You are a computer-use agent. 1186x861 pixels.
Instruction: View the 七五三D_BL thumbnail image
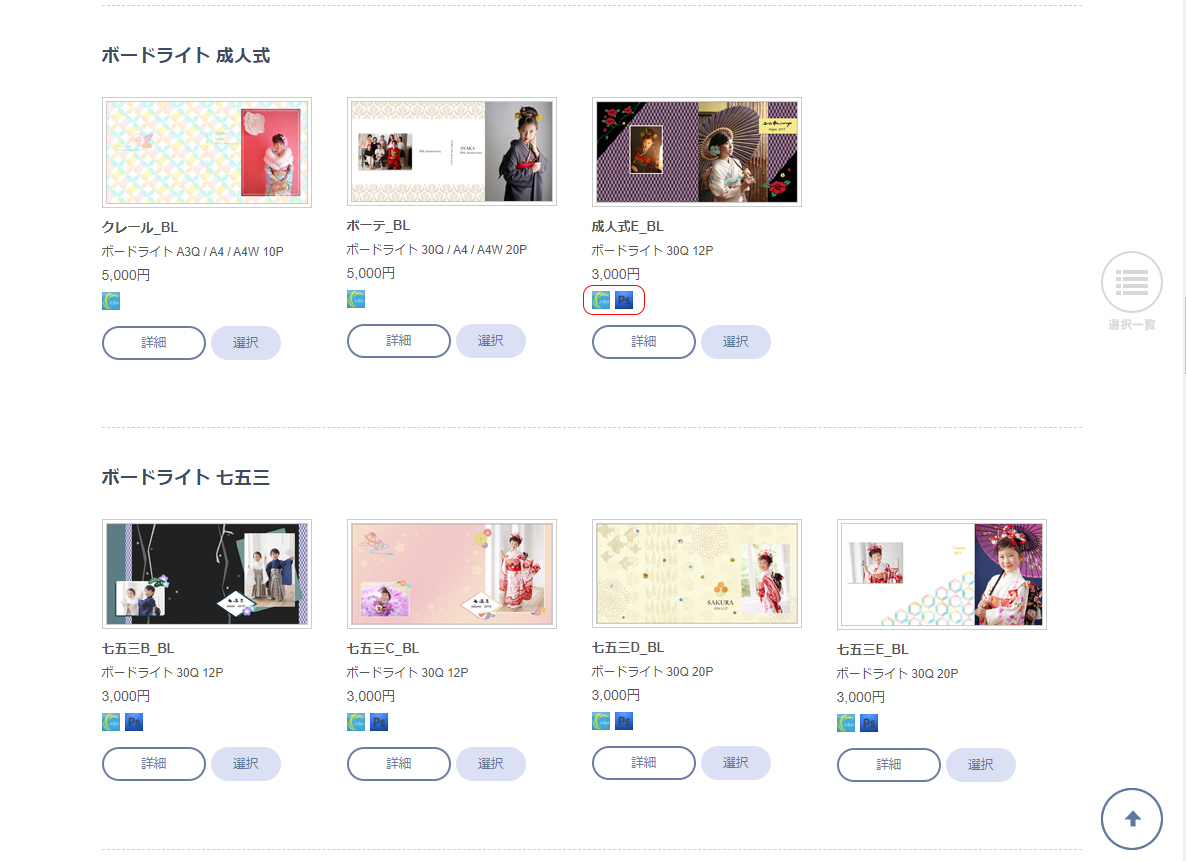697,573
